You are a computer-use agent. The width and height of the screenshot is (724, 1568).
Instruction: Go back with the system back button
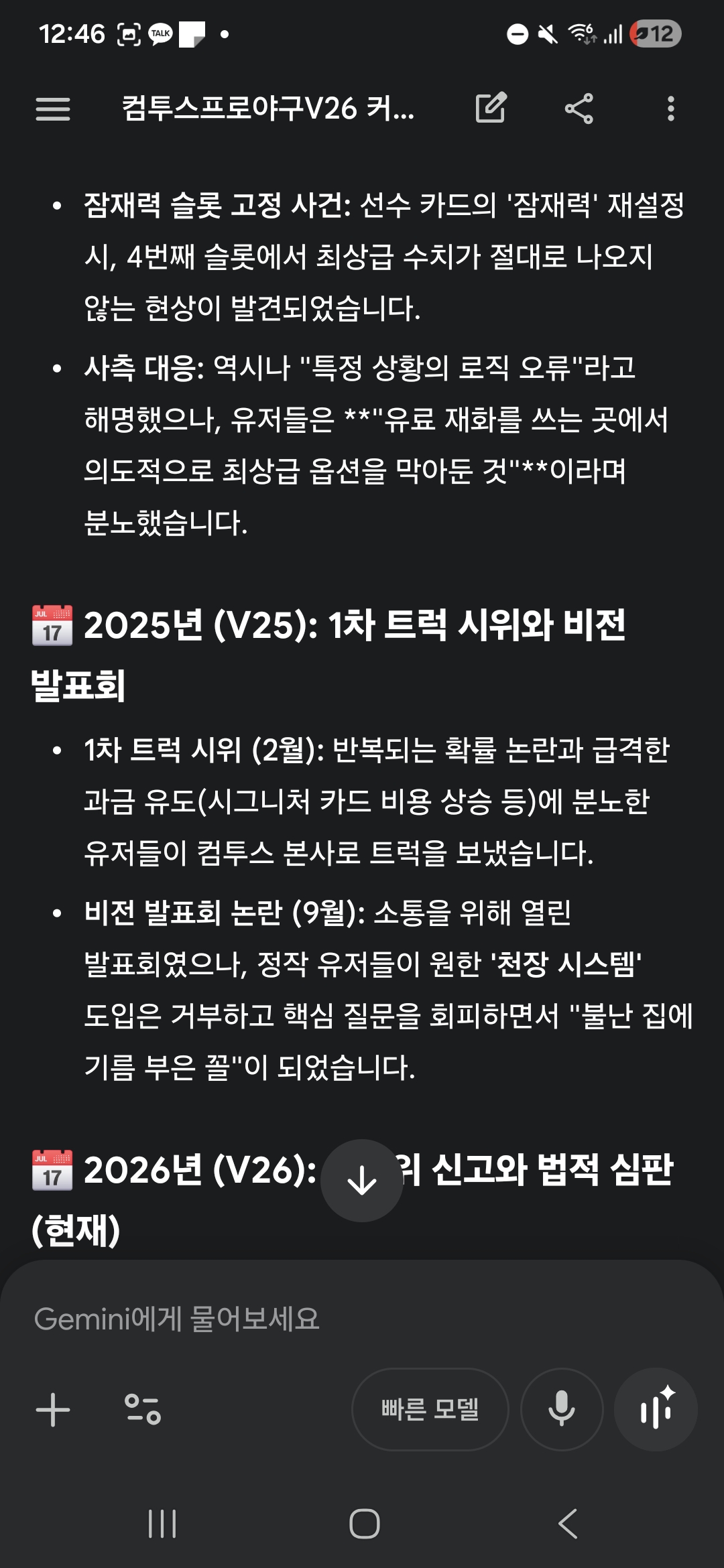[567, 1524]
